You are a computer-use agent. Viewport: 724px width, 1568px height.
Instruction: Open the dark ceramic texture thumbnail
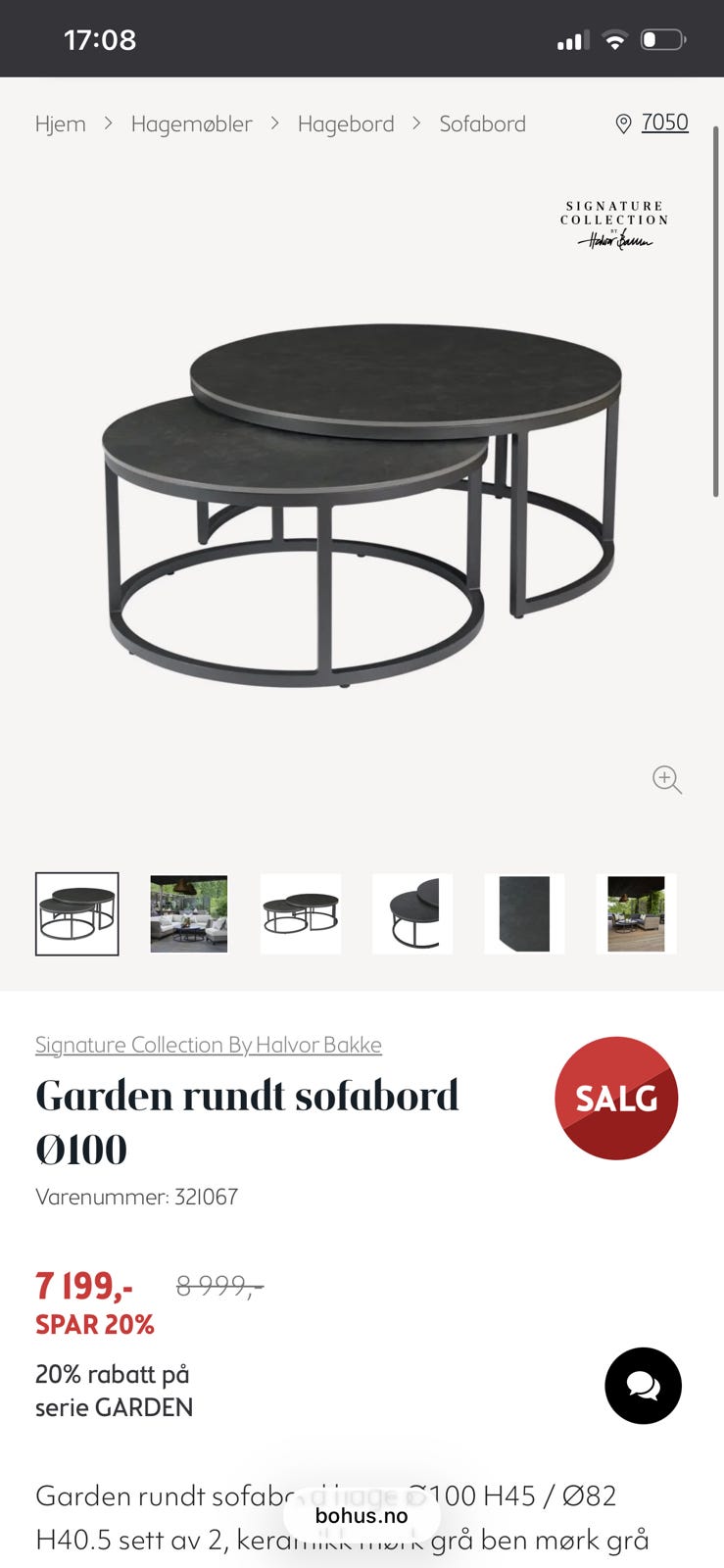pyautogui.click(x=523, y=913)
